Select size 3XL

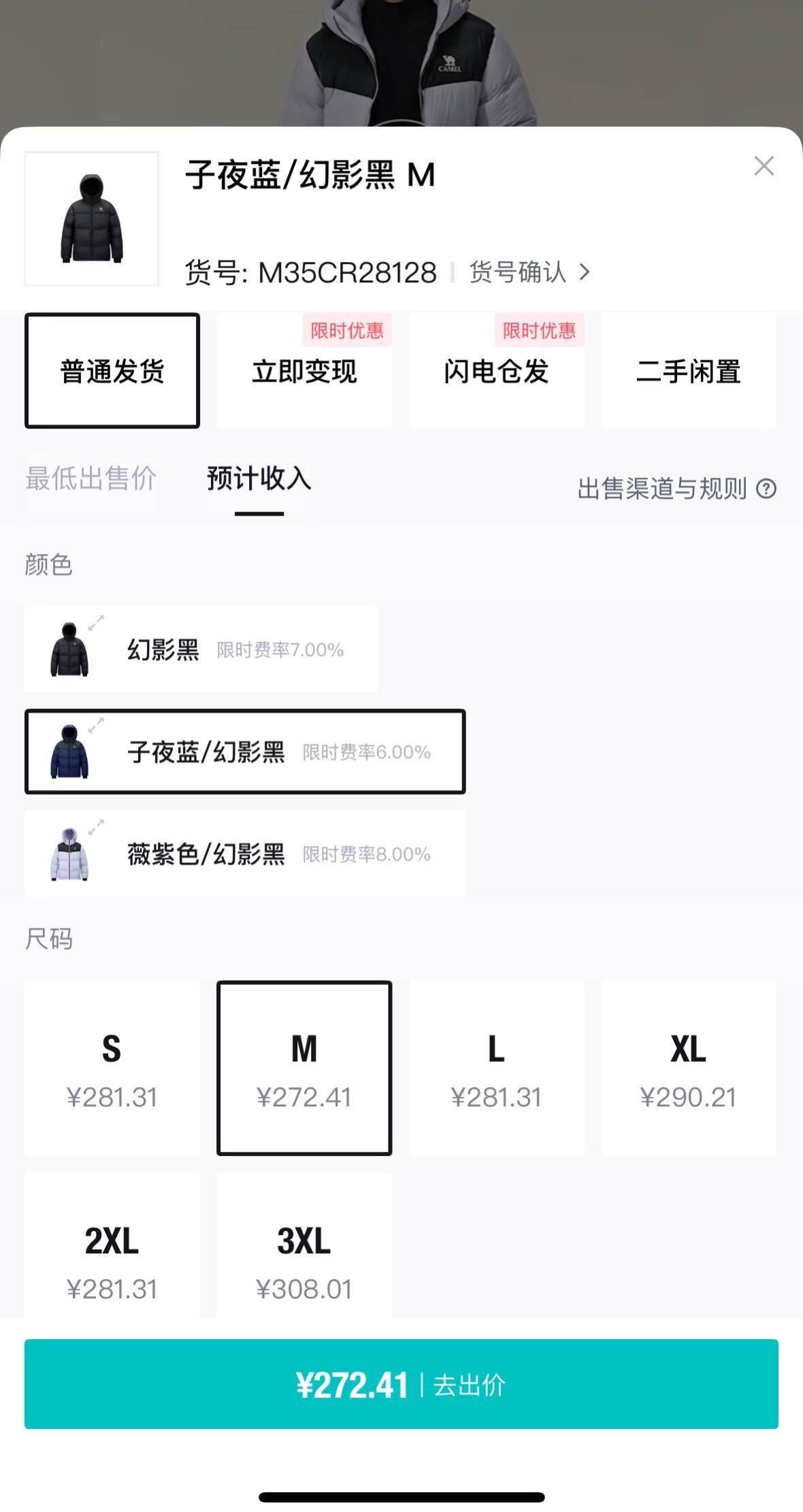304,1255
